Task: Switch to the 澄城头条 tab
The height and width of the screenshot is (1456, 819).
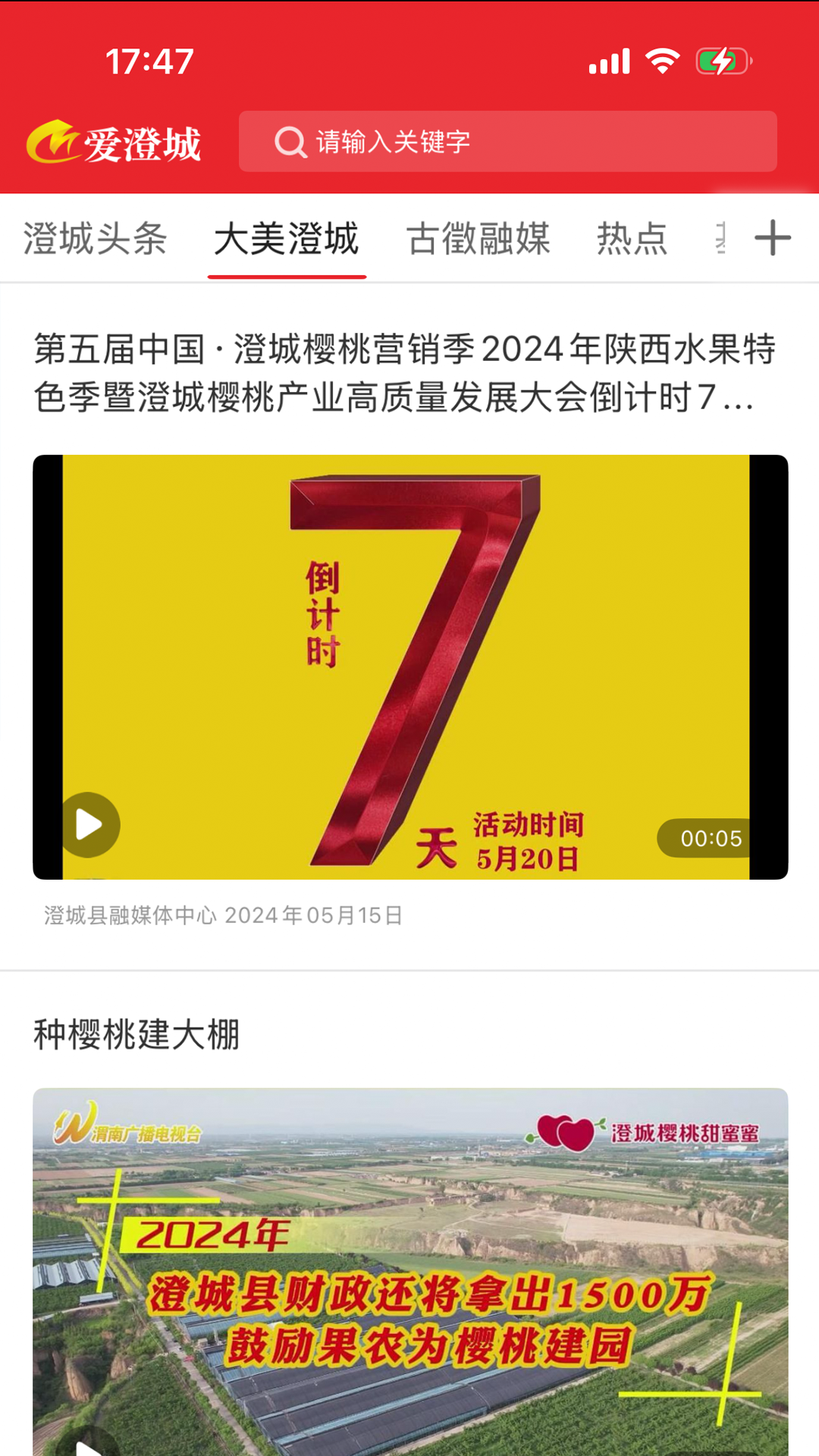Action: point(99,238)
